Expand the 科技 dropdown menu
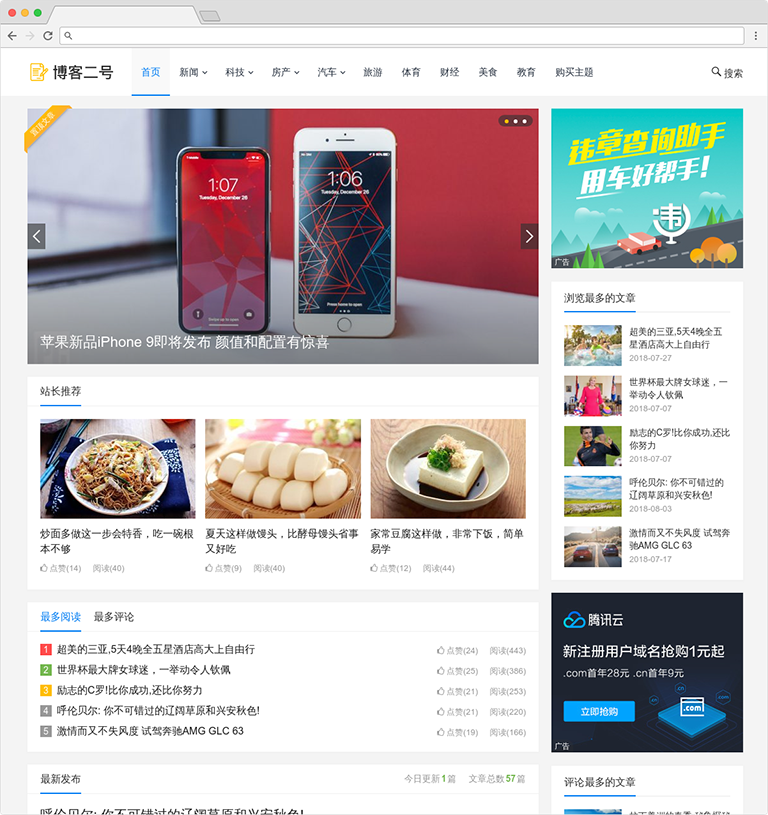 tap(239, 72)
